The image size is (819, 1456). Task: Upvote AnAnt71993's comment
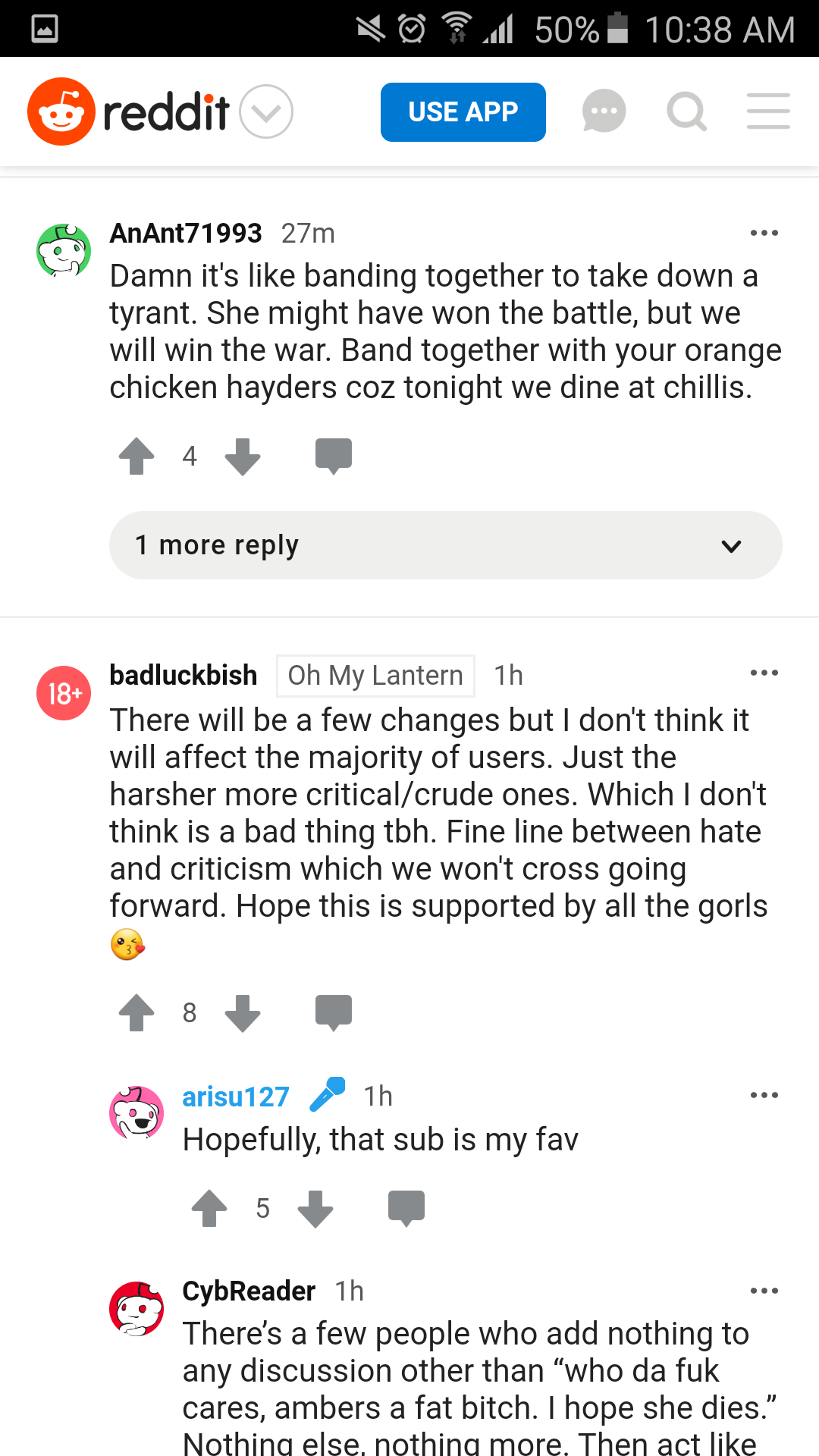[x=136, y=456]
